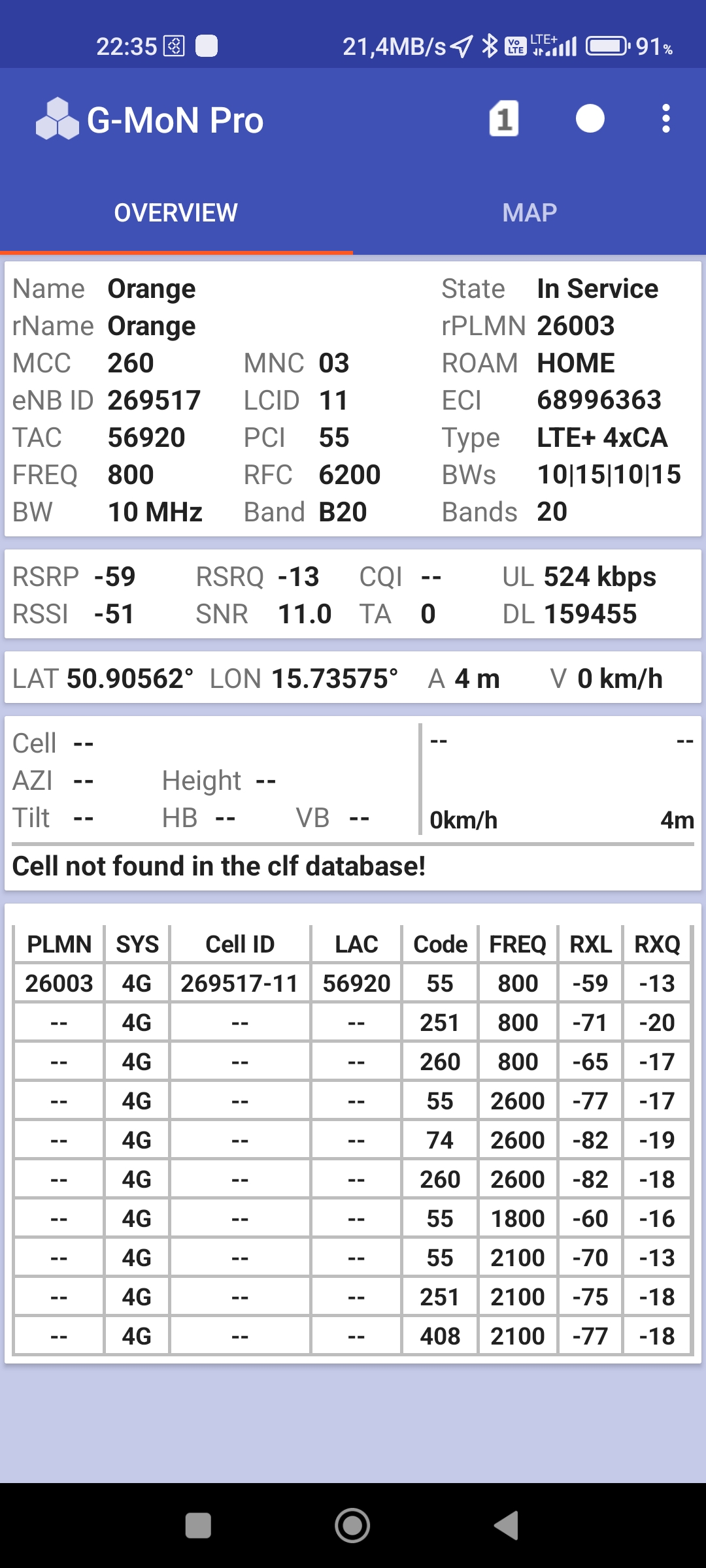
Task: Tap the white record circle icon
Action: point(590,120)
